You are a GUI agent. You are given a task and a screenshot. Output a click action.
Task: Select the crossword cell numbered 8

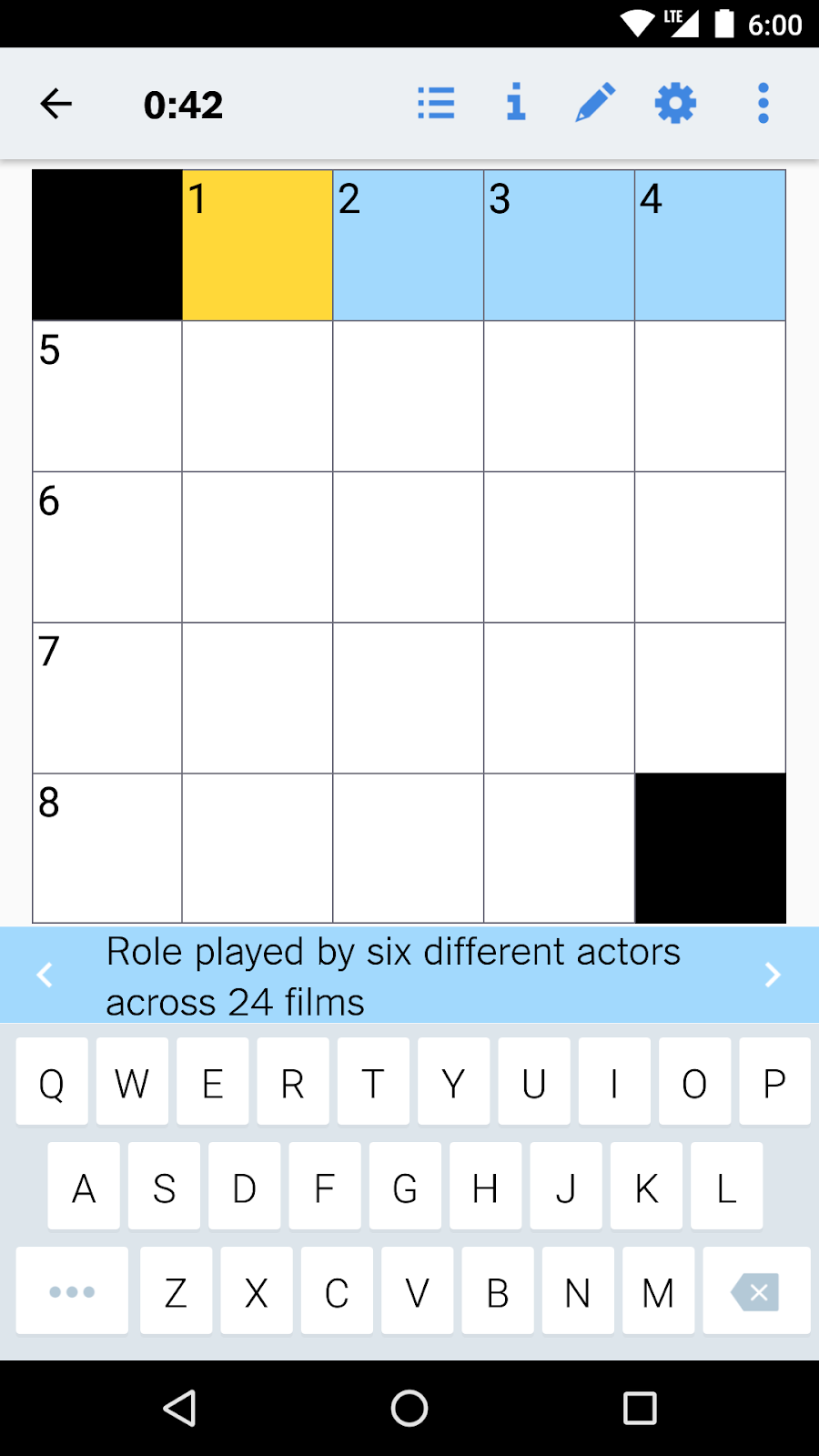click(107, 848)
